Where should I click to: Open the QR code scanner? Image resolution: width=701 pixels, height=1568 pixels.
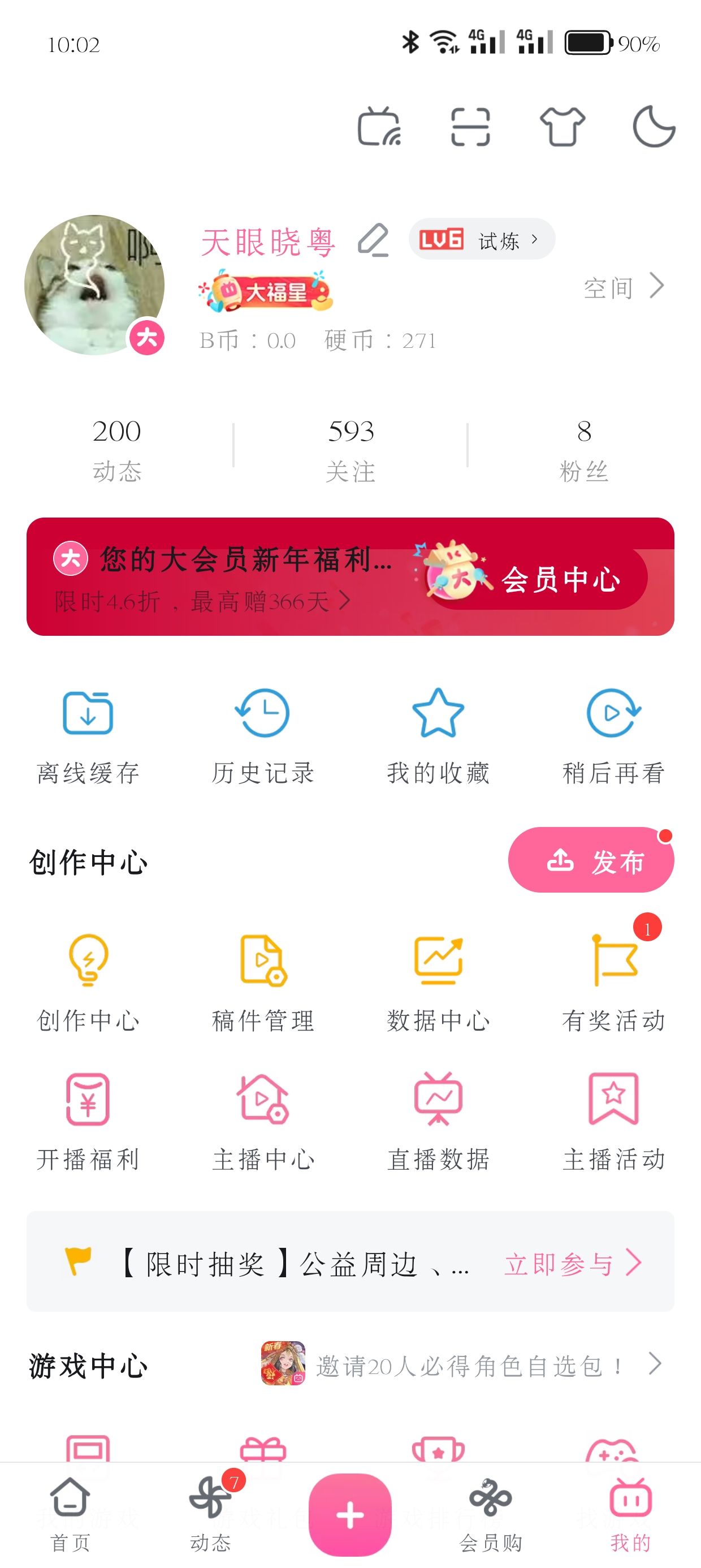[x=470, y=127]
